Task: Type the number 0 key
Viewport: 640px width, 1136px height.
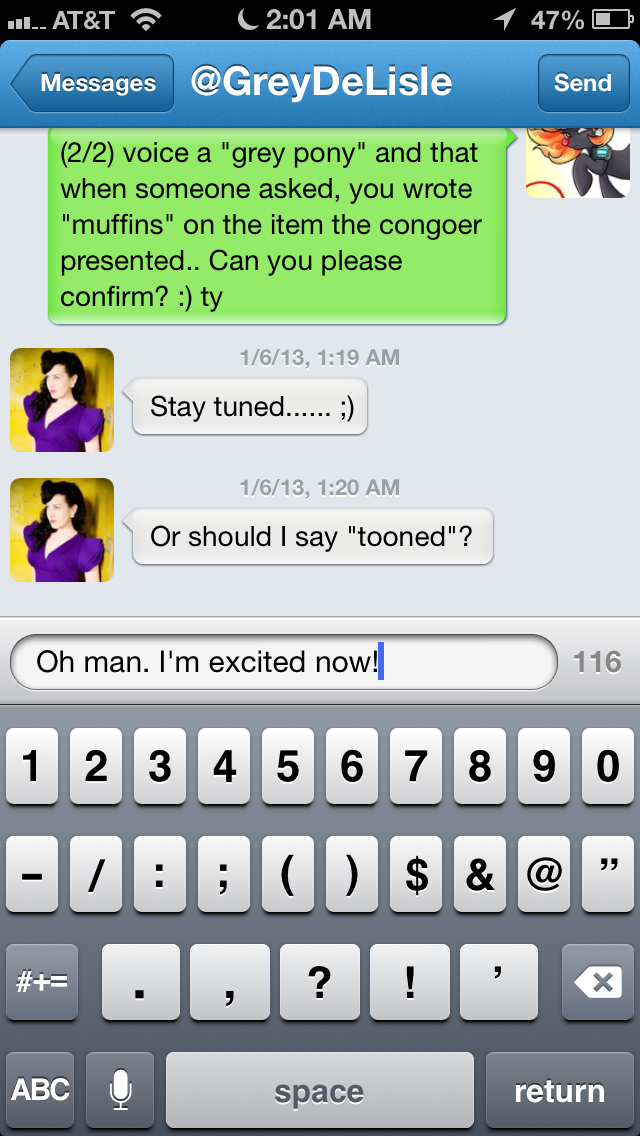Action: coord(607,767)
